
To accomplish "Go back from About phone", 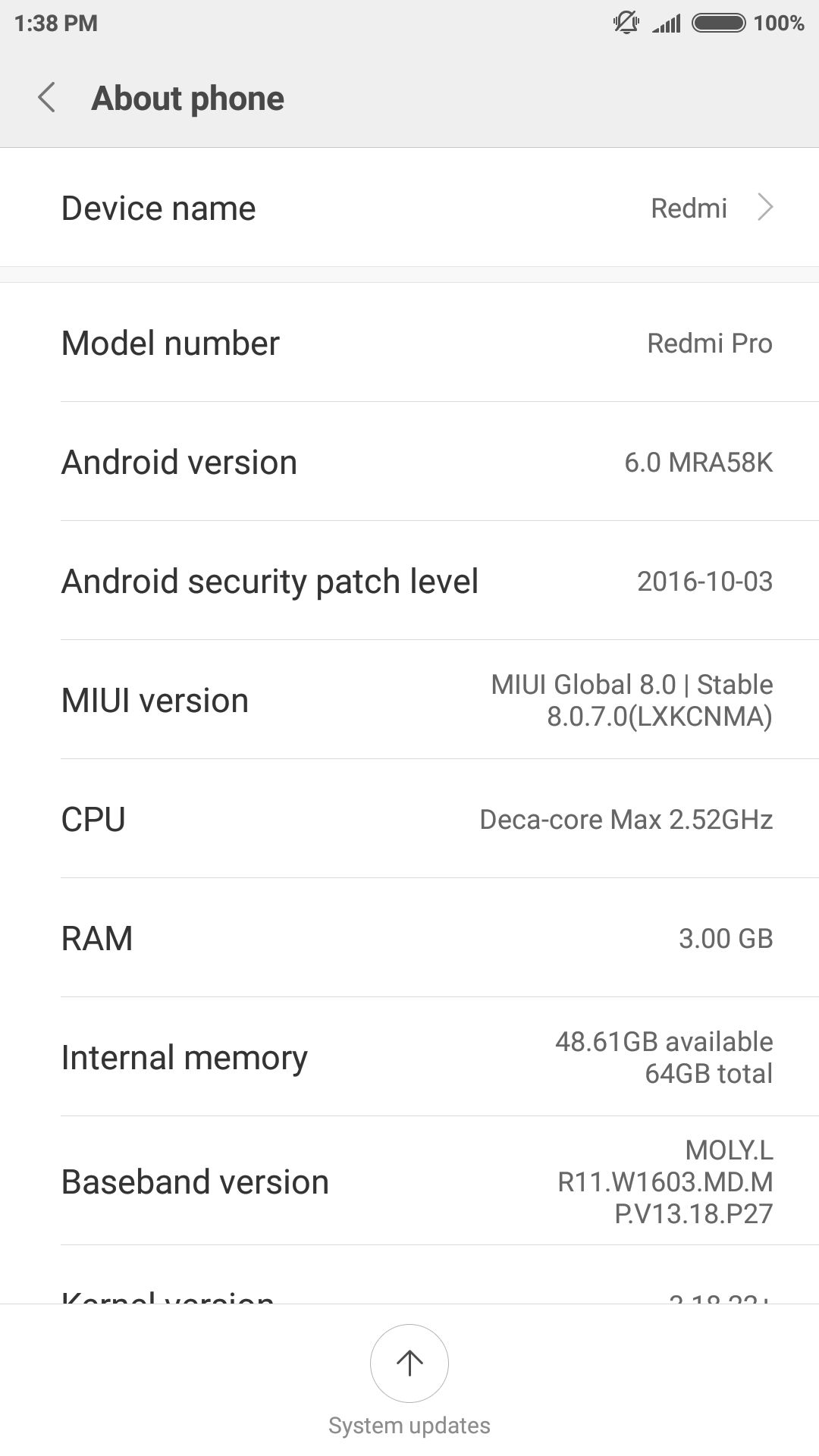I will (47, 98).
